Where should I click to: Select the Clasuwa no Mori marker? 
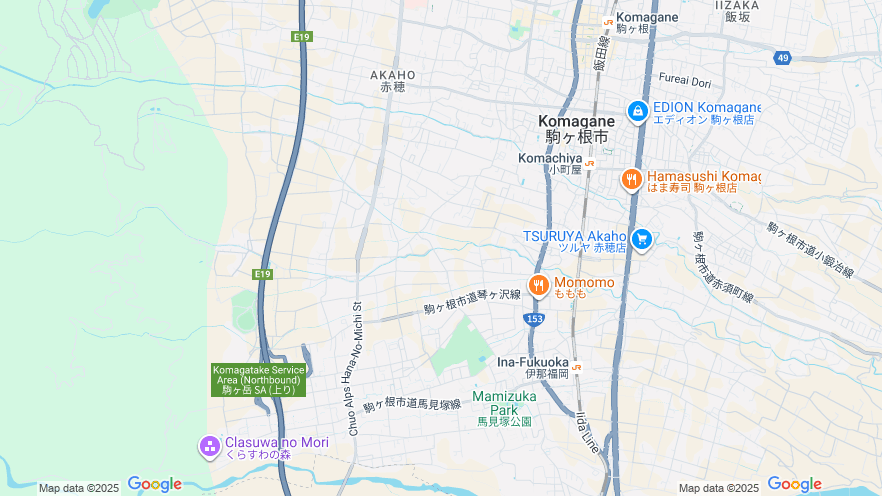(209, 445)
